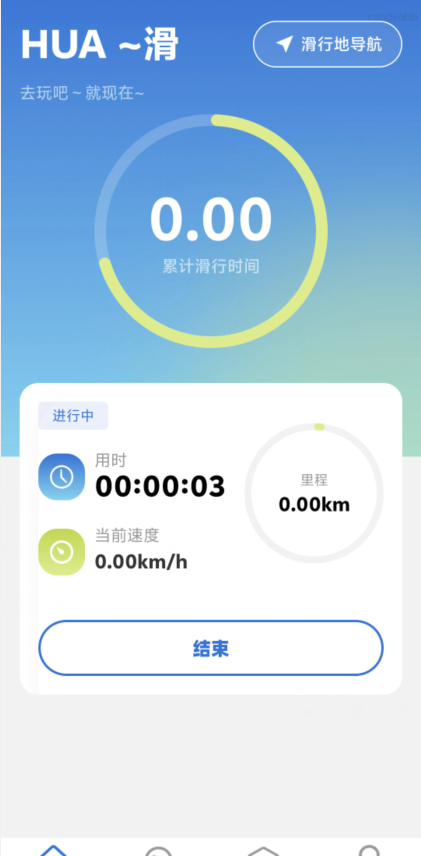
Task: Tap 结束 to end the session
Action: pyautogui.click(x=211, y=648)
